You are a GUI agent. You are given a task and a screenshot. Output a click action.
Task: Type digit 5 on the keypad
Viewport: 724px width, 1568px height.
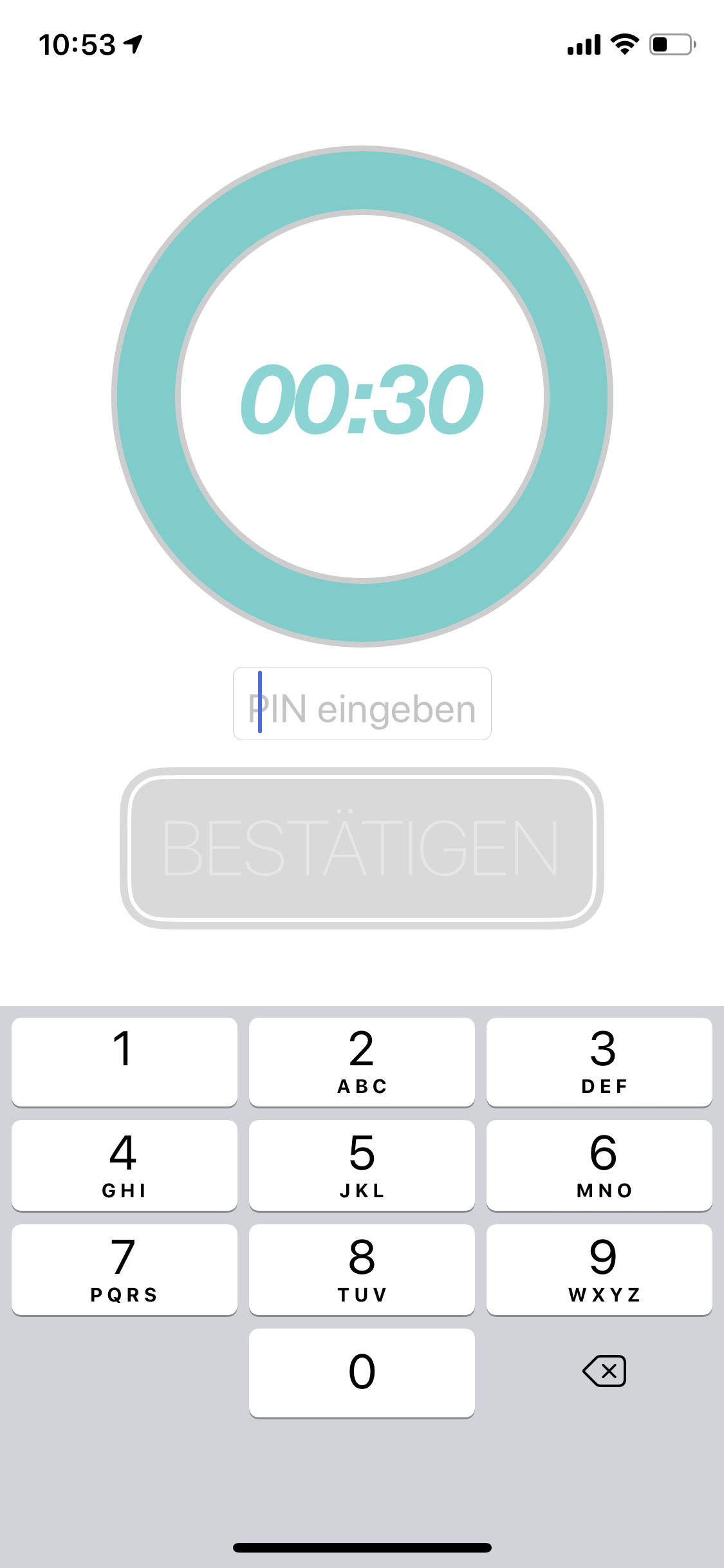click(362, 1165)
